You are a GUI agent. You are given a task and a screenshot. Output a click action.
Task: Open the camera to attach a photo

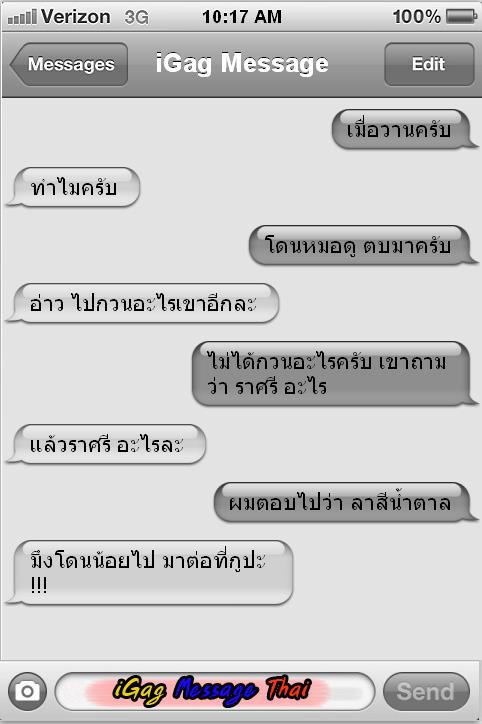(x=27, y=691)
